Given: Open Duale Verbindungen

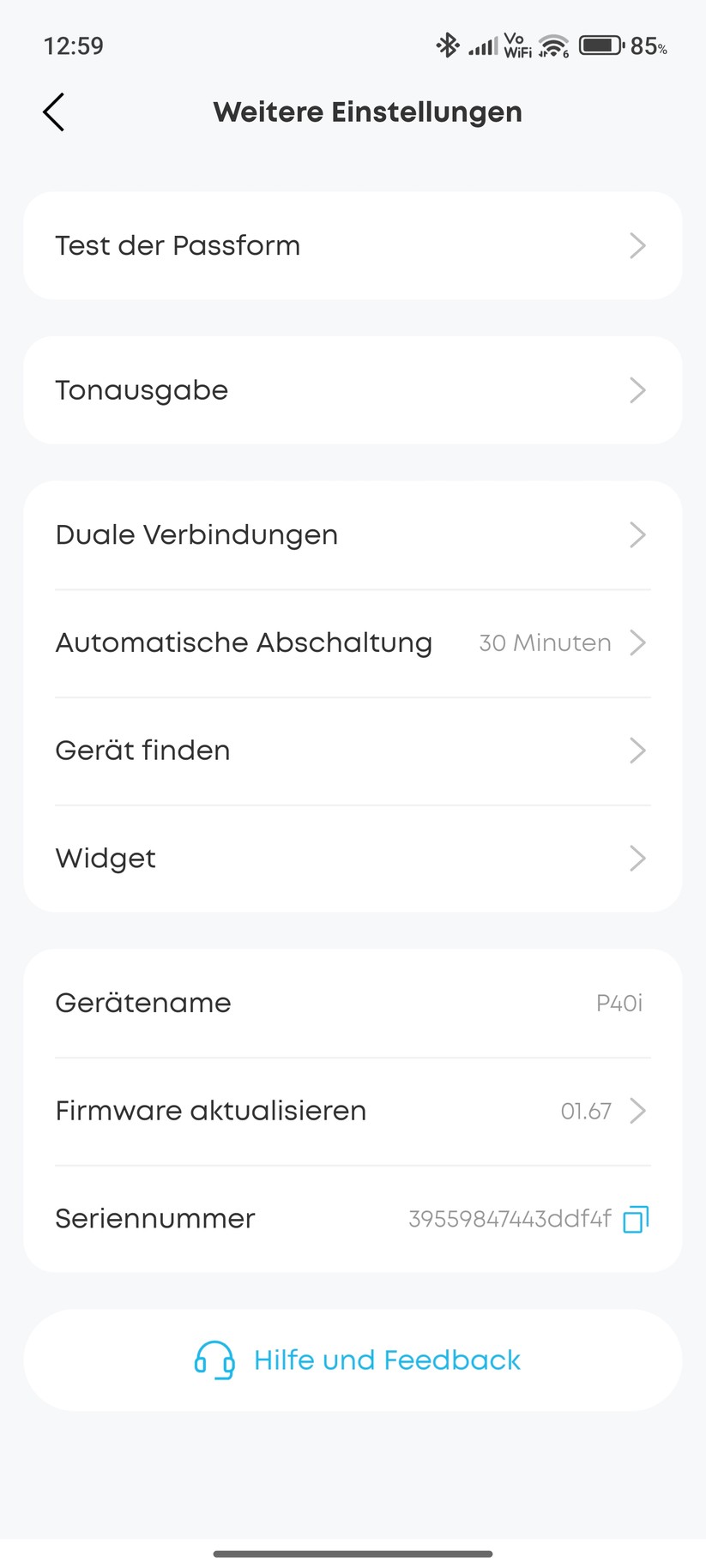Looking at the screenshot, I should pyautogui.click(x=352, y=535).
